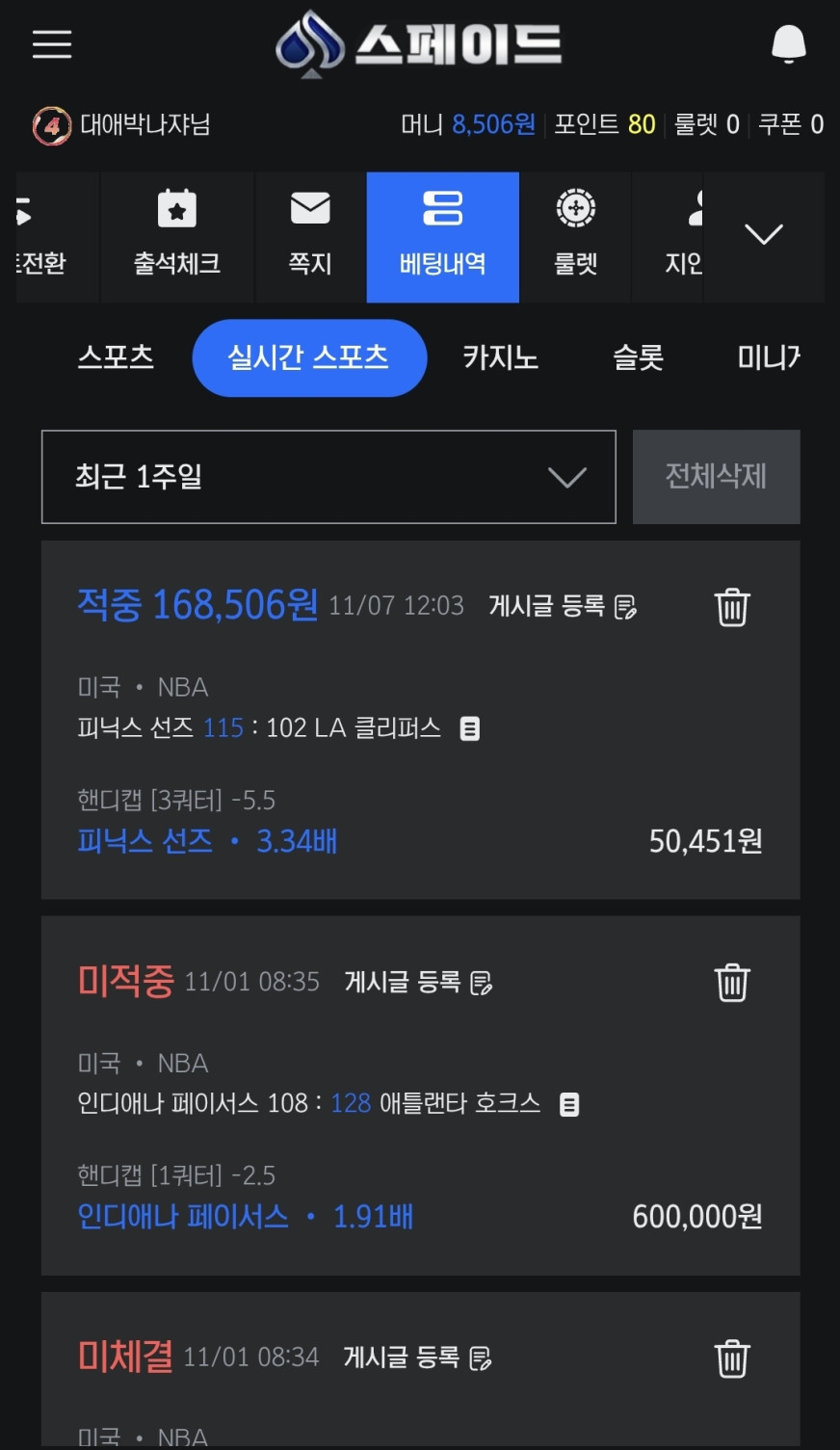Image resolution: width=840 pixels, height=1450 pixels.
Task: Switch to the 슬롯 tab
Action: [638, 357]
